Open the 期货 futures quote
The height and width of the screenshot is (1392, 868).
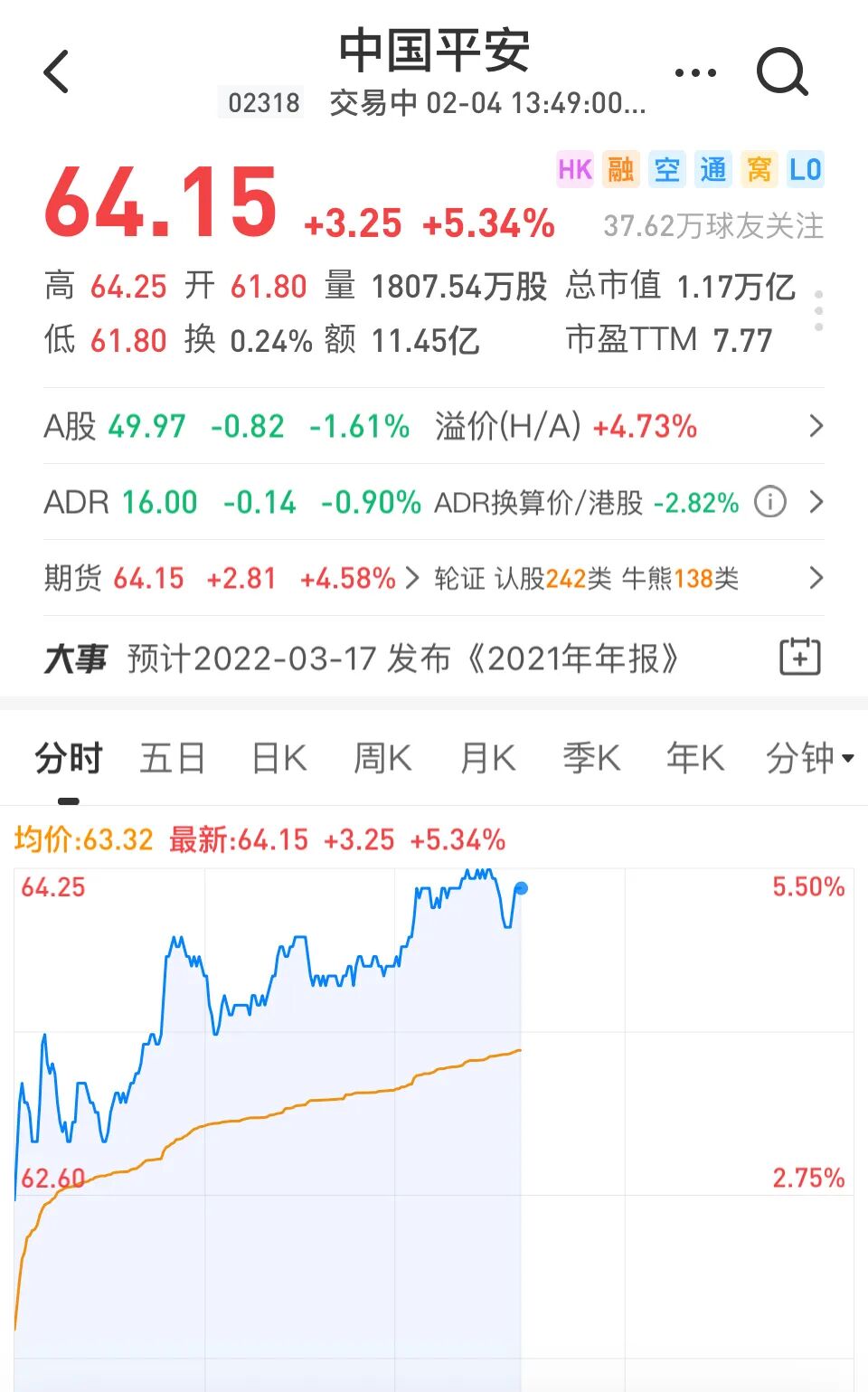tap(231, 578)
